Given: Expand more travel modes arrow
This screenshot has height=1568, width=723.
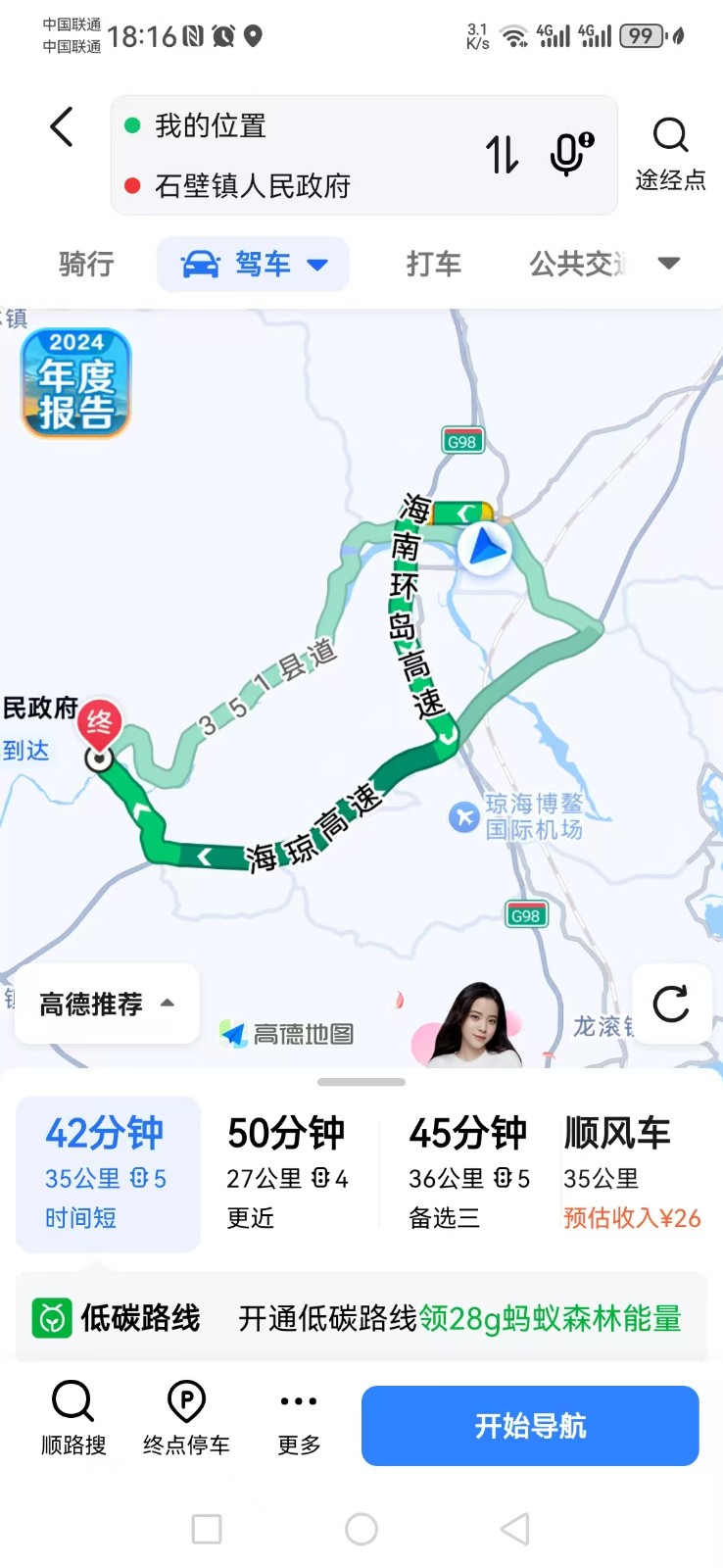Looking at the screenshot, I should coord(668,264).
